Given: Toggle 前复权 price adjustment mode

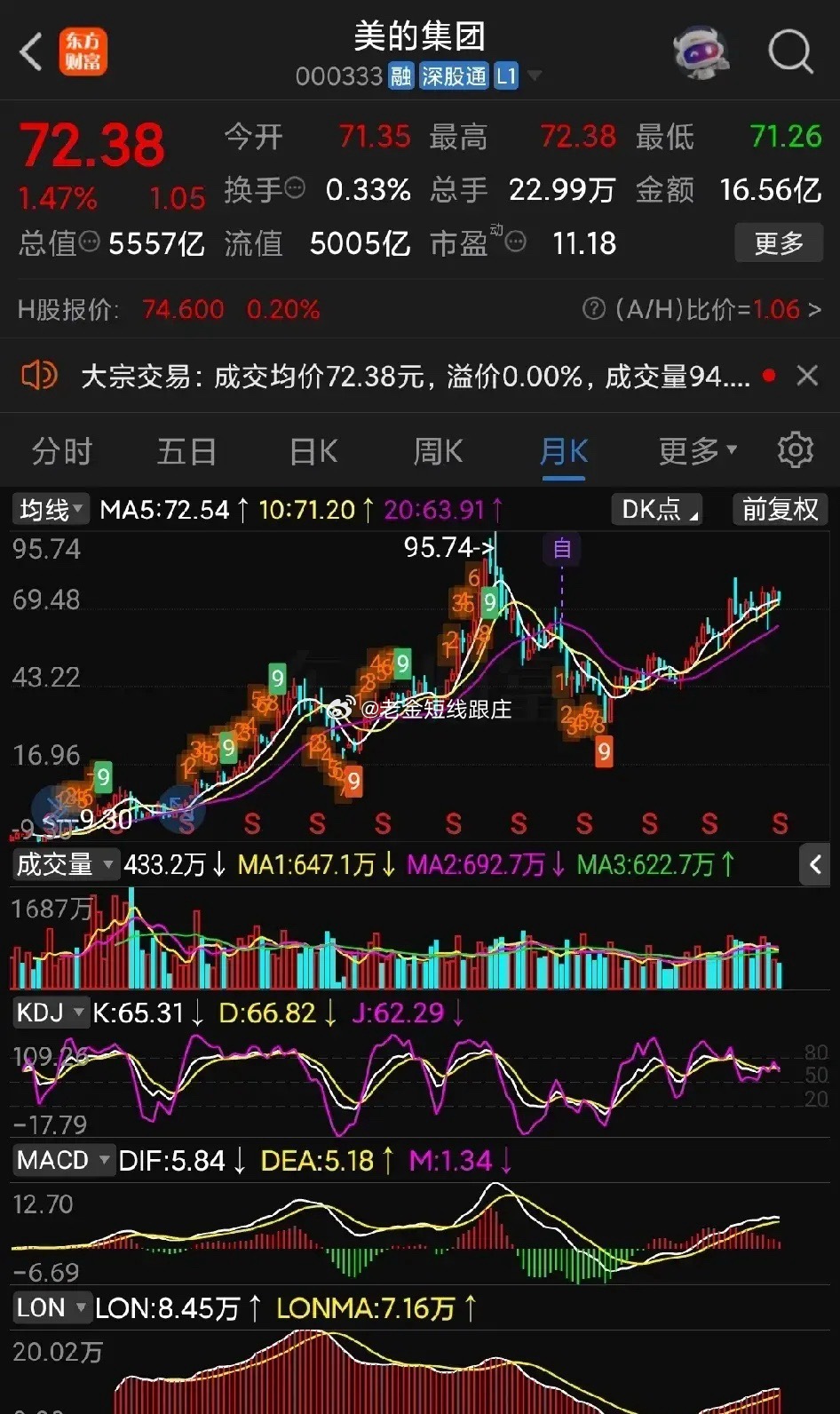Looking at the screenshot, I should click(x=779, y=509).
